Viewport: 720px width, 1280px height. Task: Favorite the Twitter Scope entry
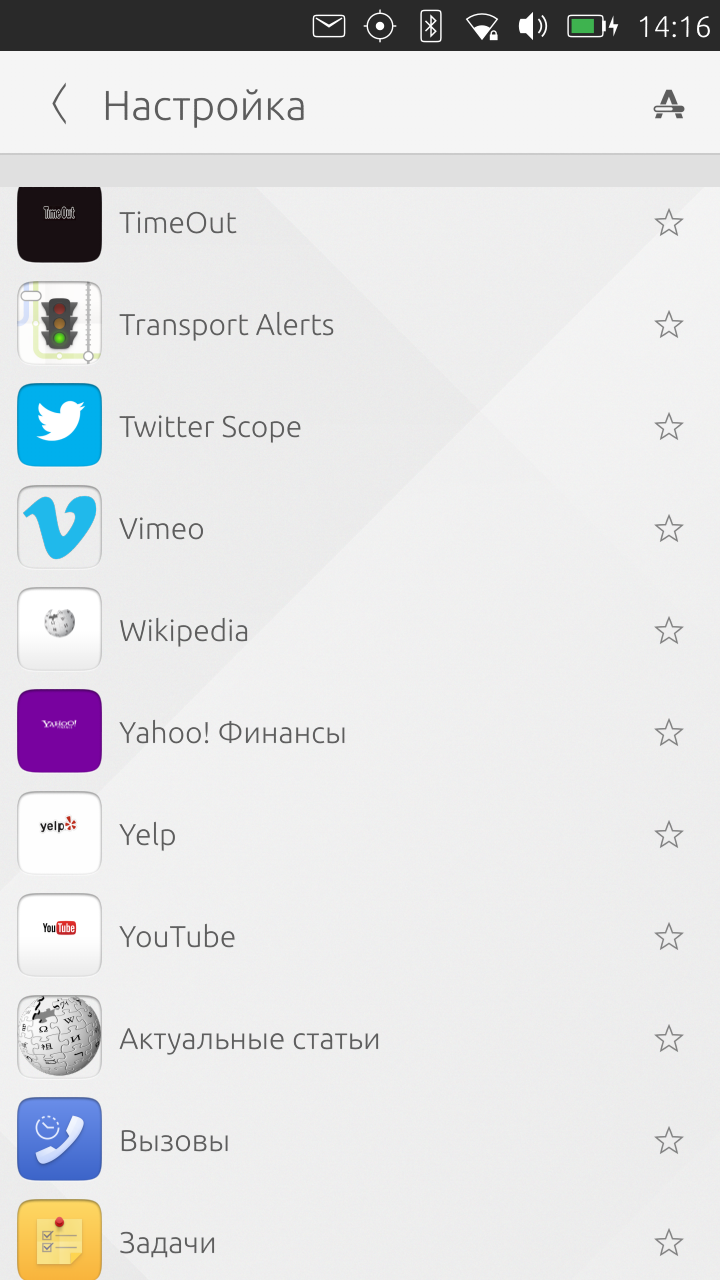(668, 427)
